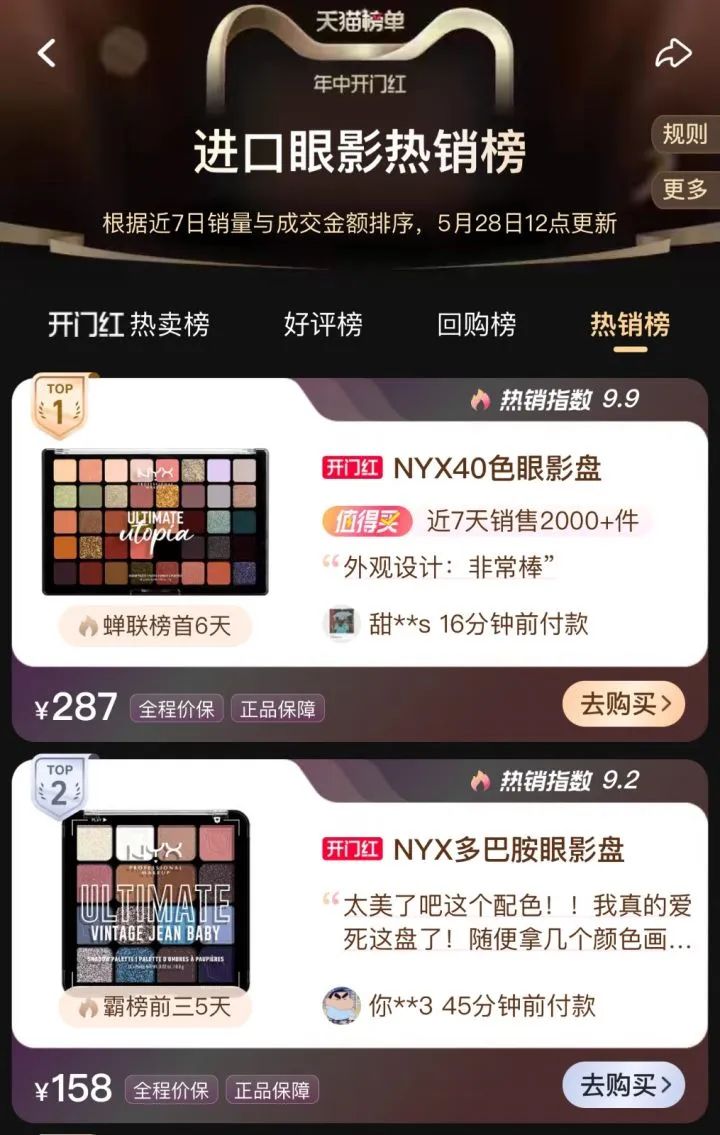
Task: Switch to the 好评榜 tab
Action: click(x=323, y=325)
